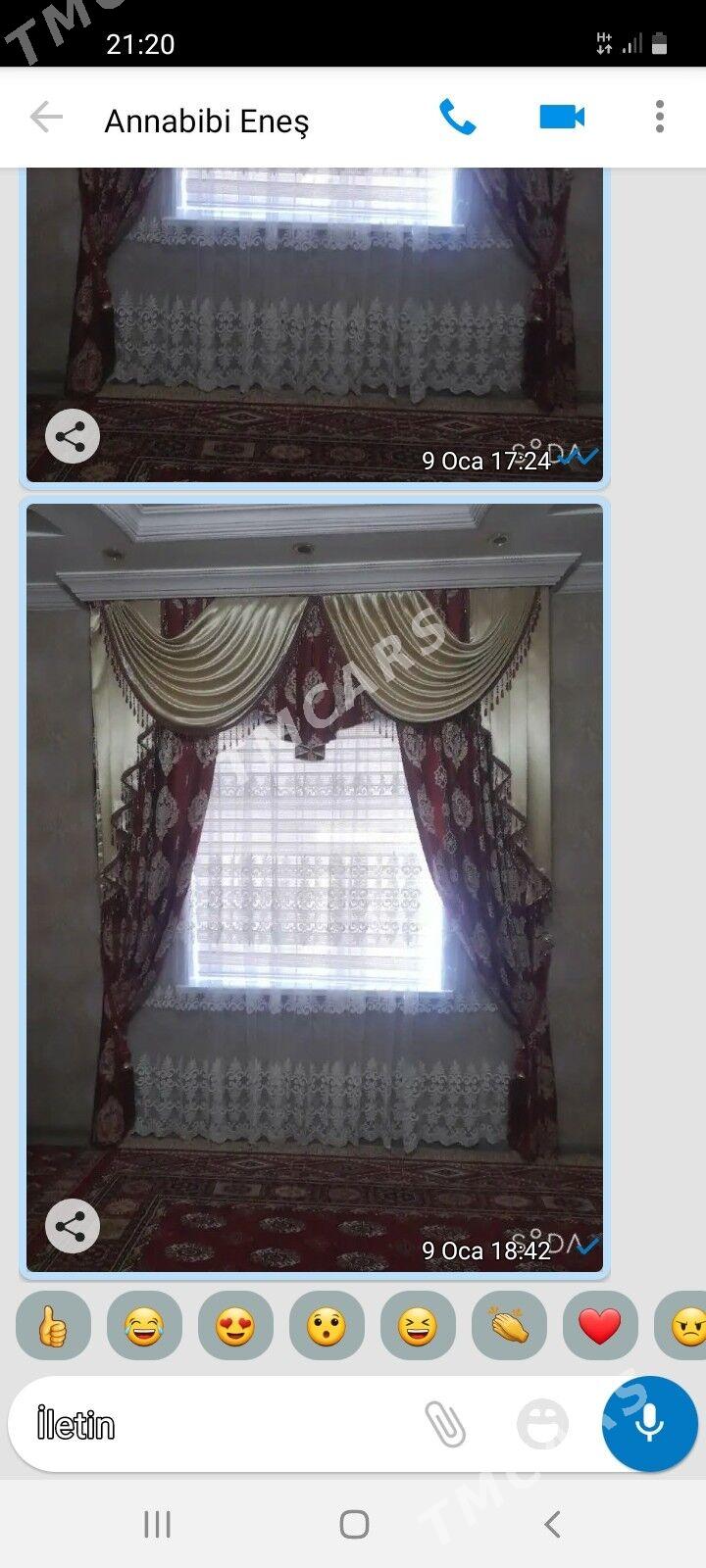The image size is (706, 1568).
Task: Open the overflow menu
Action: (660, 118)
